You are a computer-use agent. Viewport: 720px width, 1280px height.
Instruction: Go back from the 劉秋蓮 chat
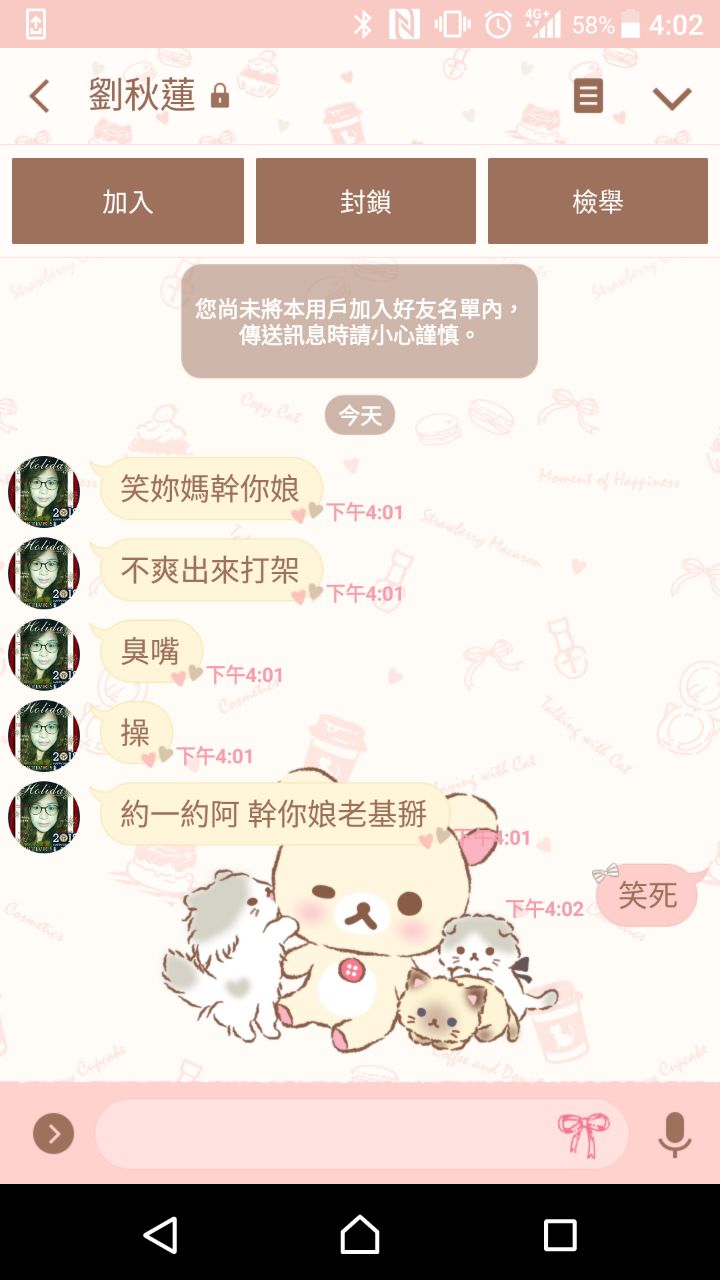point(40,97)
